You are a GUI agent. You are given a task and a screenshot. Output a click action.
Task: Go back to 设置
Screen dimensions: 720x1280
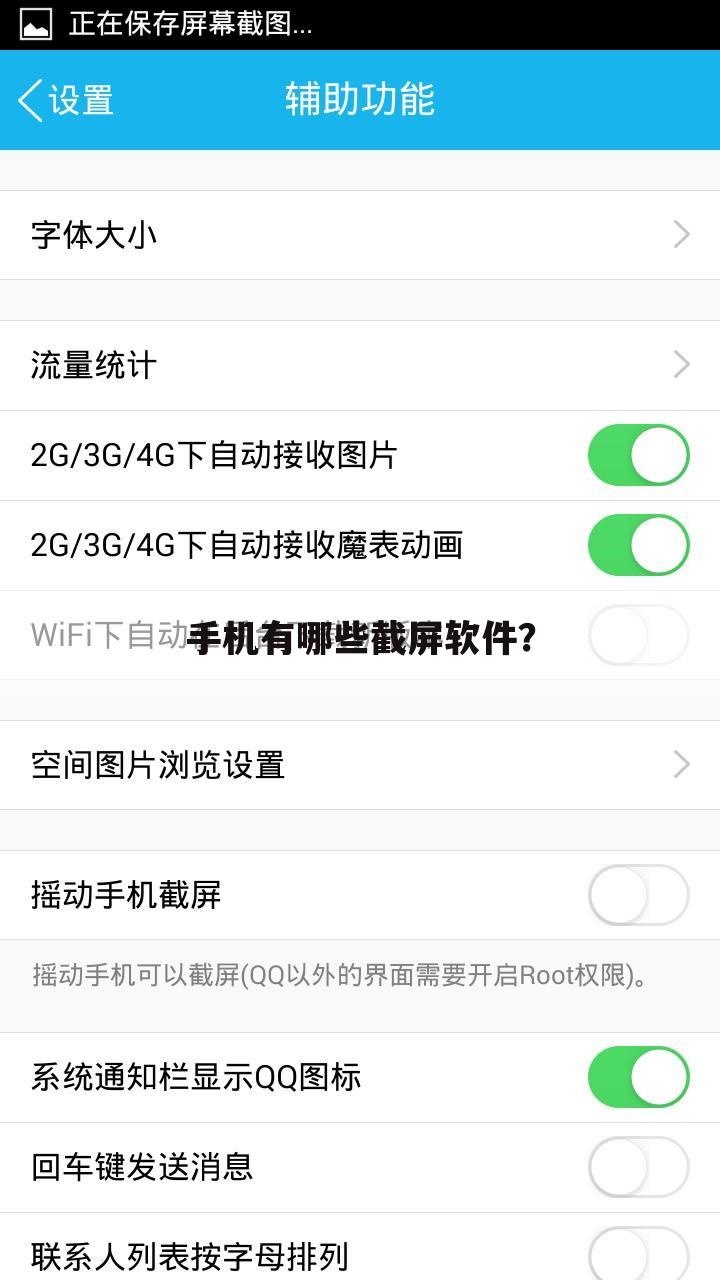(x=66, y=100)
